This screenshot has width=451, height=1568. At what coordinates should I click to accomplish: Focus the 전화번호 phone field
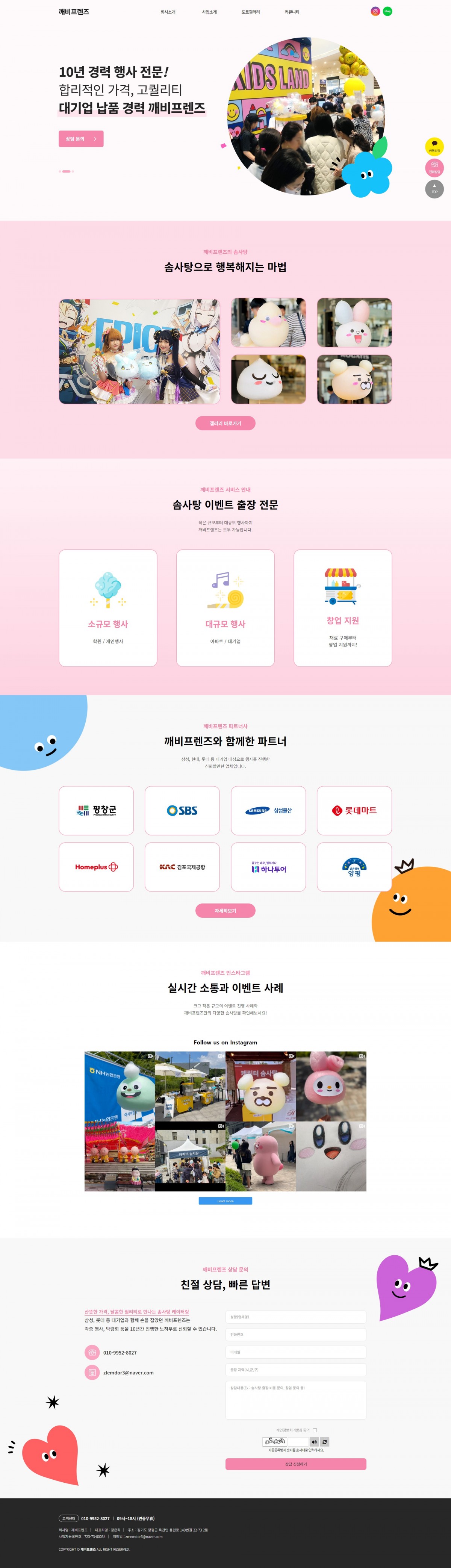(x=296, y=1334)
